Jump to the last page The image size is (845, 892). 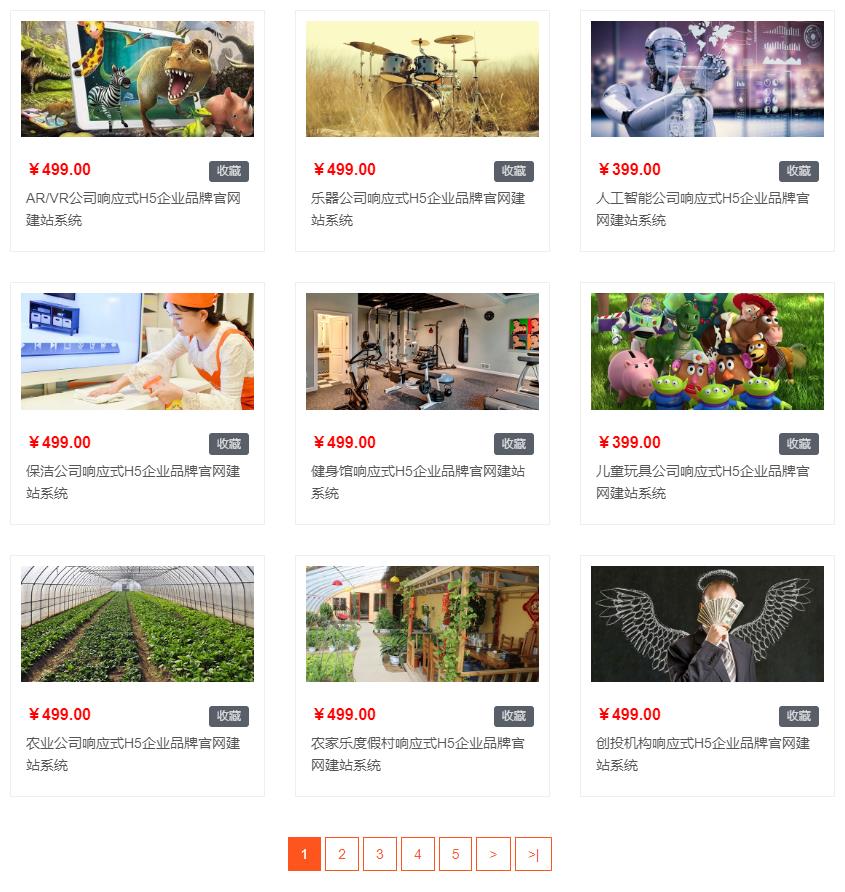[x=533, y=854]
